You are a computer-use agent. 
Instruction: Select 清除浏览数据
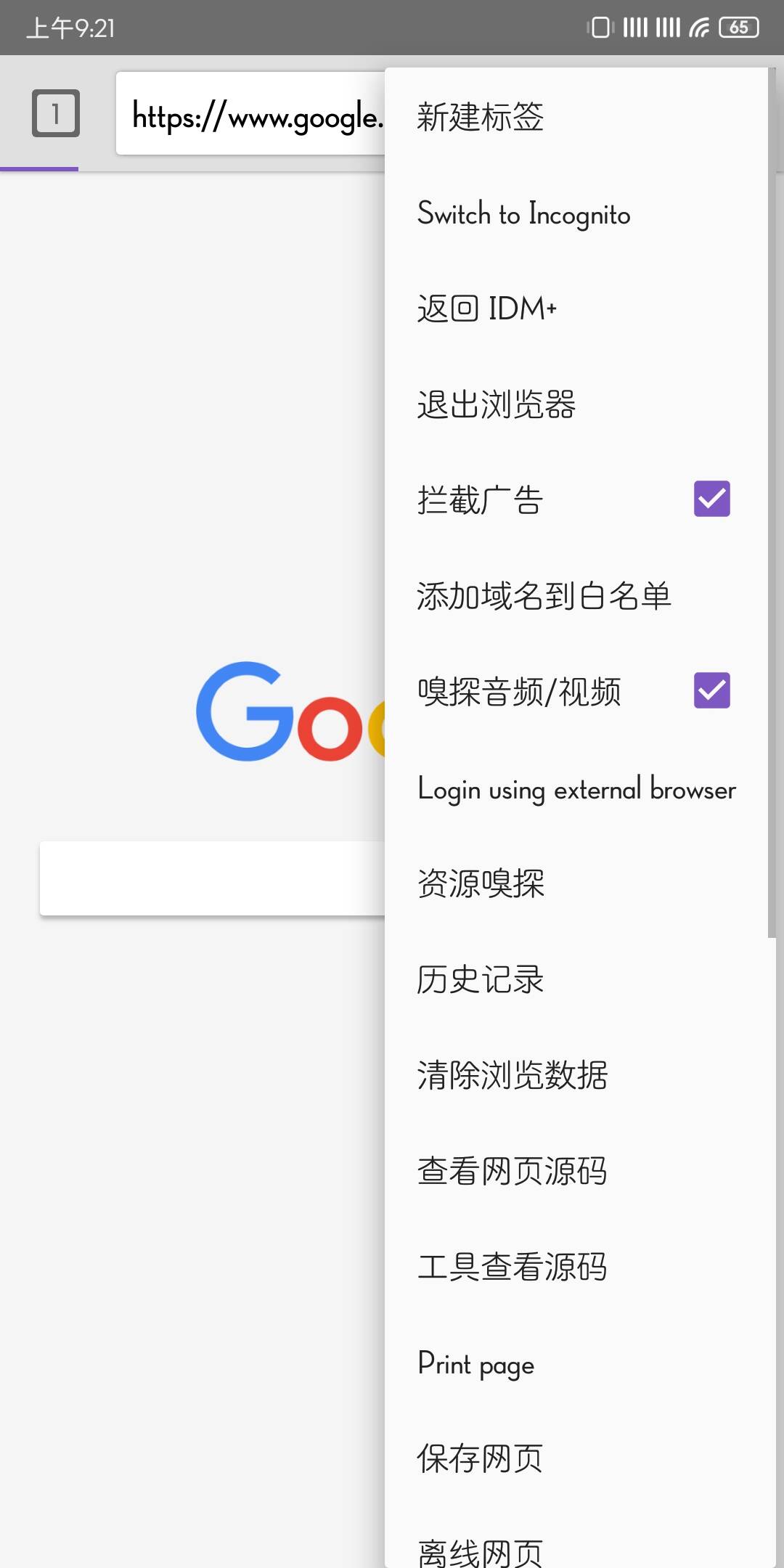(513, 1075)
